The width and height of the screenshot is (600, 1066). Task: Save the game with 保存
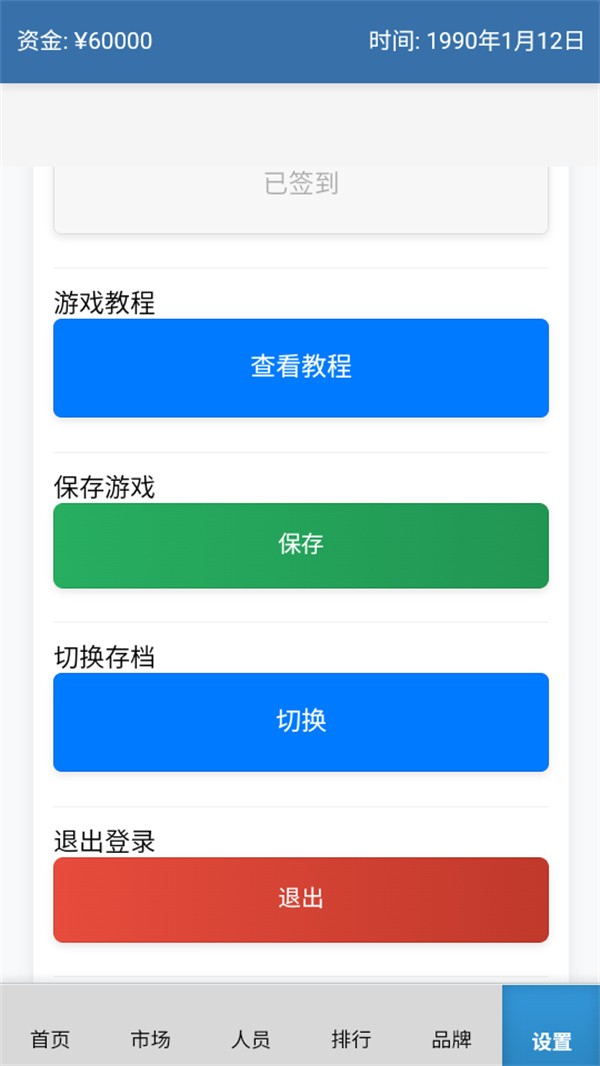[301, 545]
